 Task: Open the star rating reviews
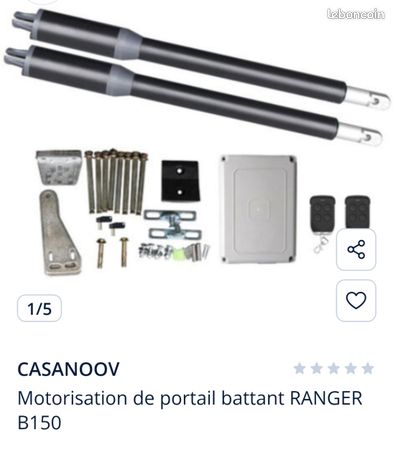334,369
